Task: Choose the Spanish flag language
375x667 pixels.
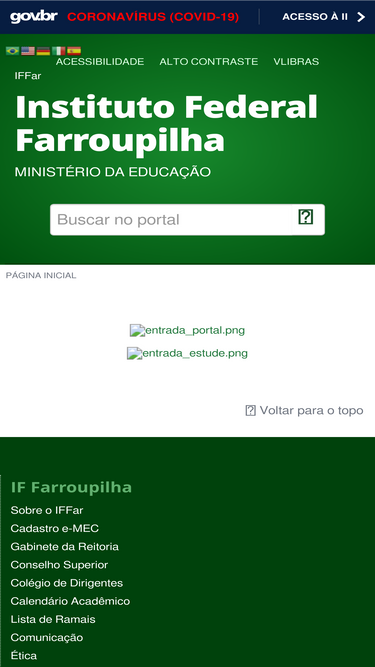Action: (x=74, y=51)
